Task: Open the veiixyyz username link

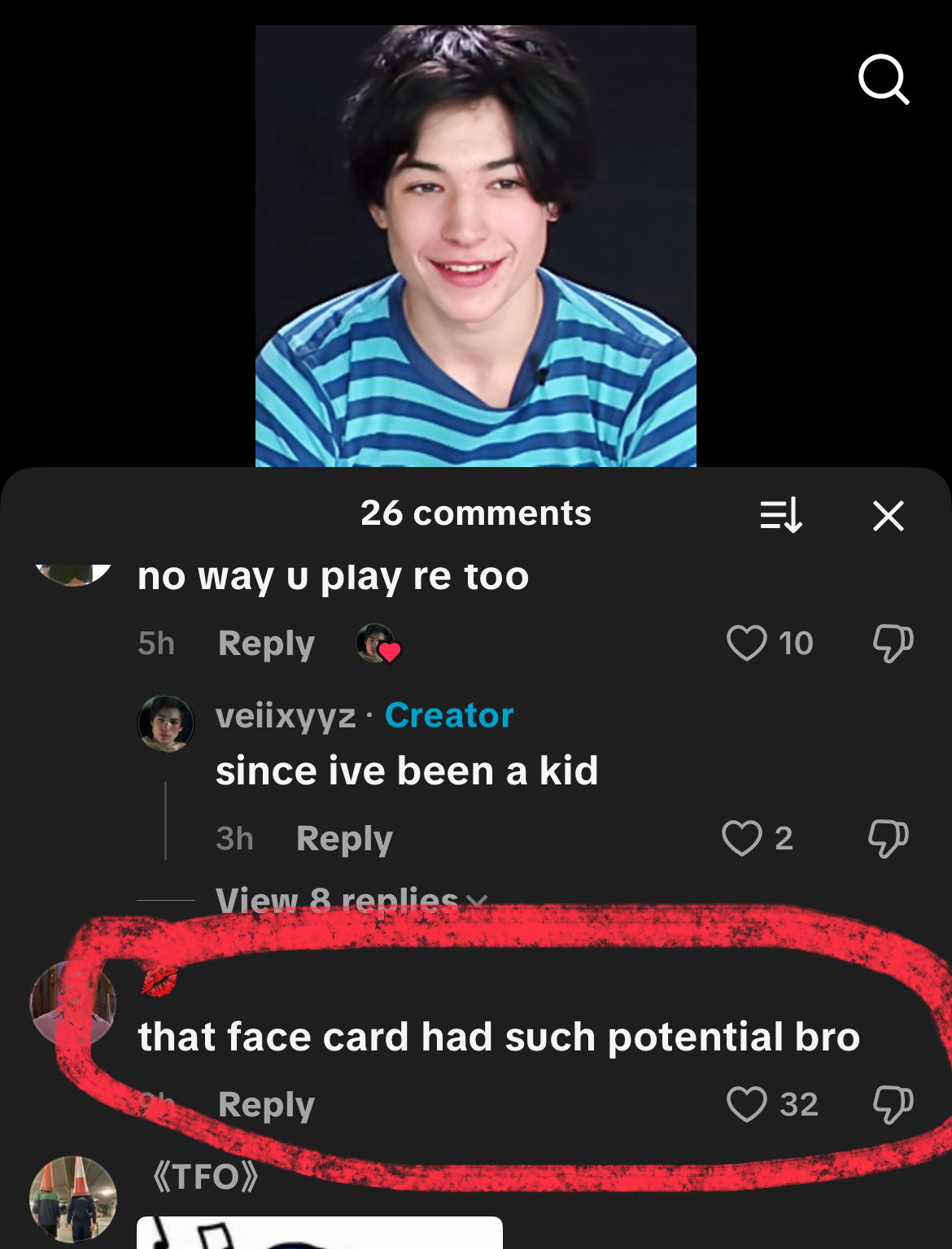Action: (x=286, y=716)
